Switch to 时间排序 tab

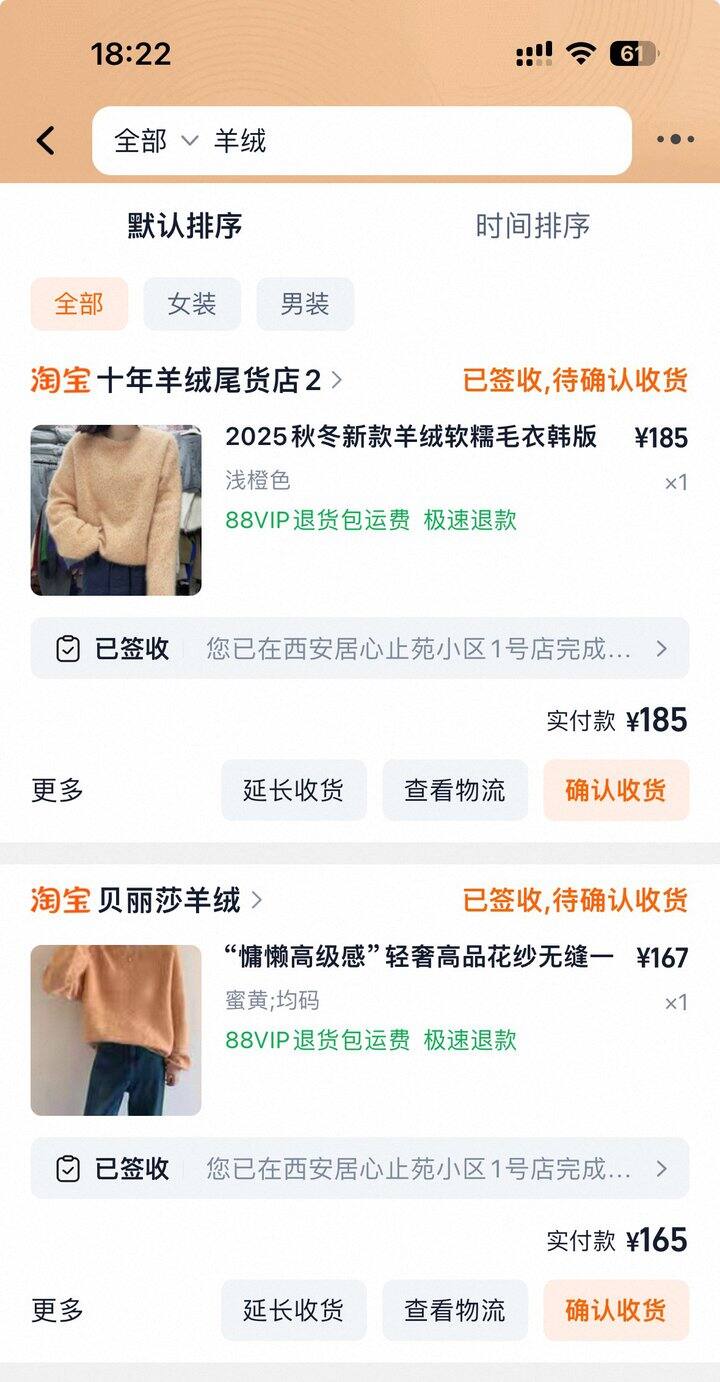(532, 226)
